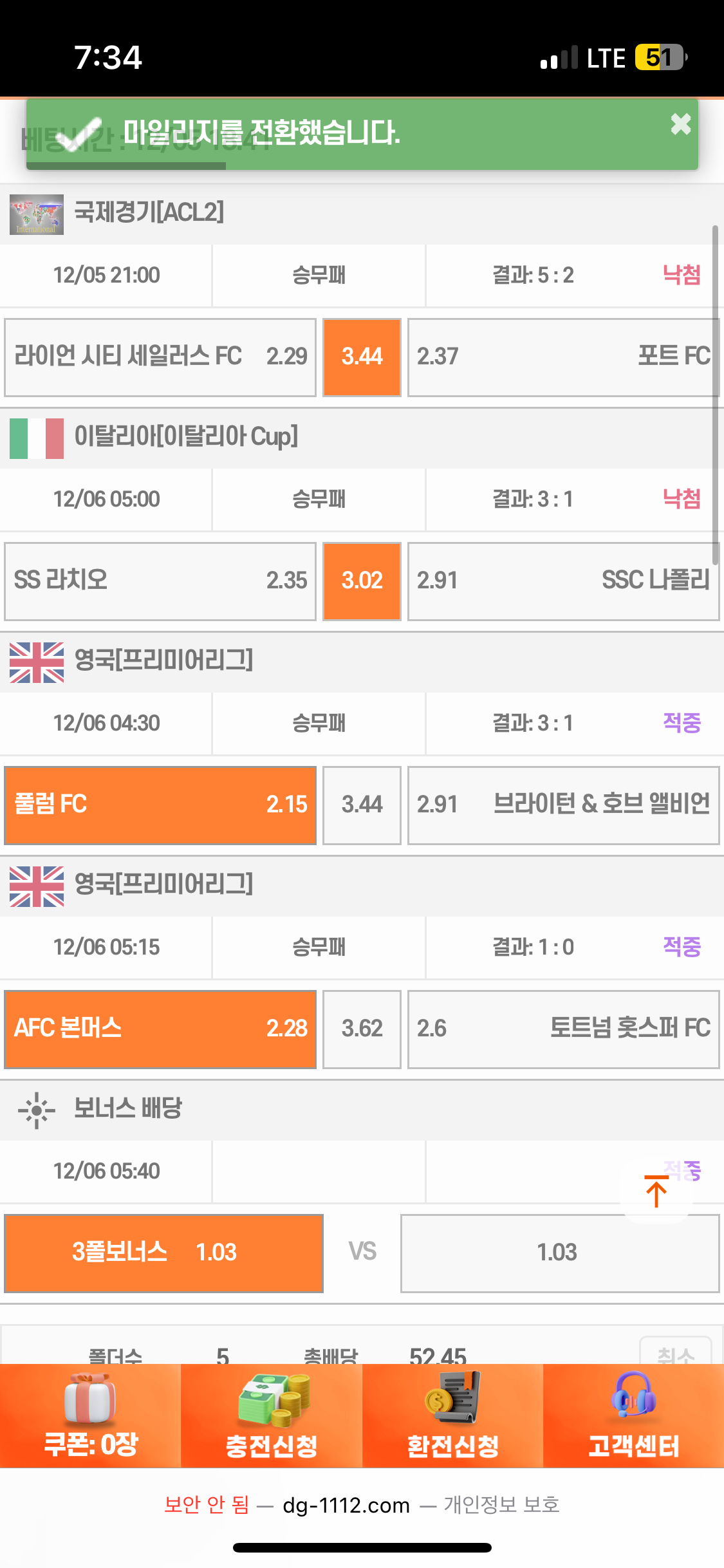
Task: Select 풀럼 FC odds 2.15
Action: click(x=160, y=805)
